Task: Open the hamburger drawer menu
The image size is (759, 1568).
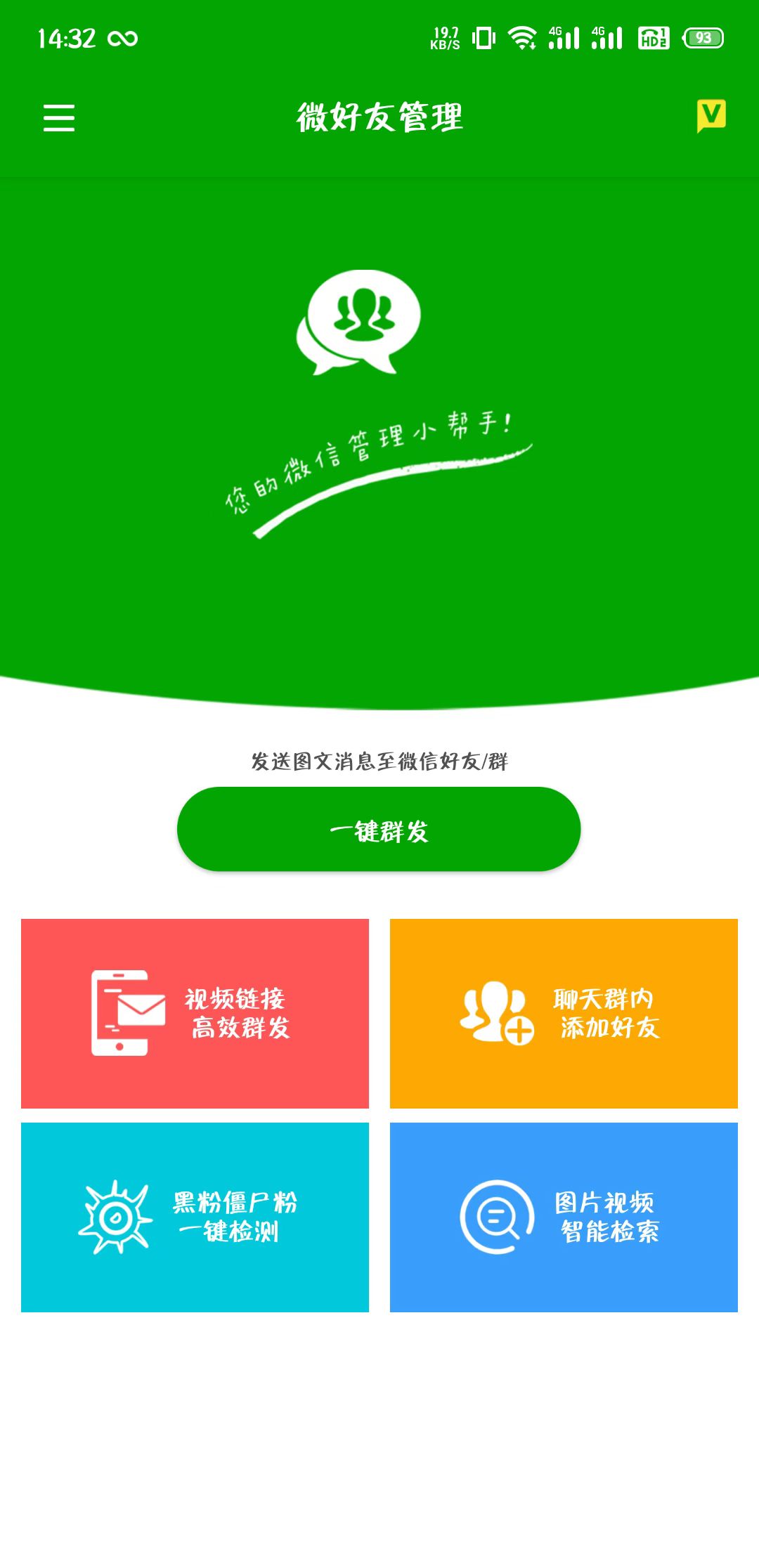Action: pyautogui.click(x=59, y=117)
